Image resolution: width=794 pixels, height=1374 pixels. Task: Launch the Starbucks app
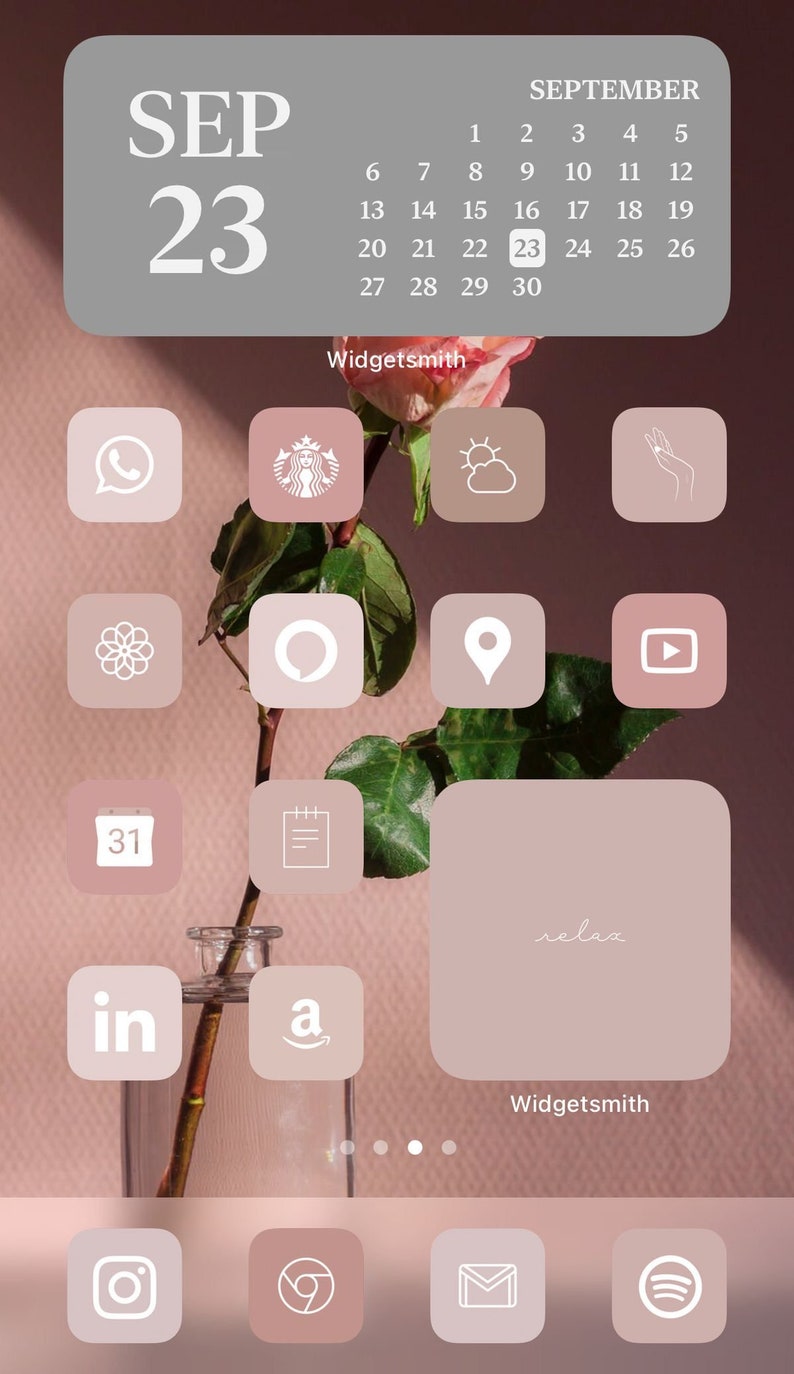pos(306,465)
